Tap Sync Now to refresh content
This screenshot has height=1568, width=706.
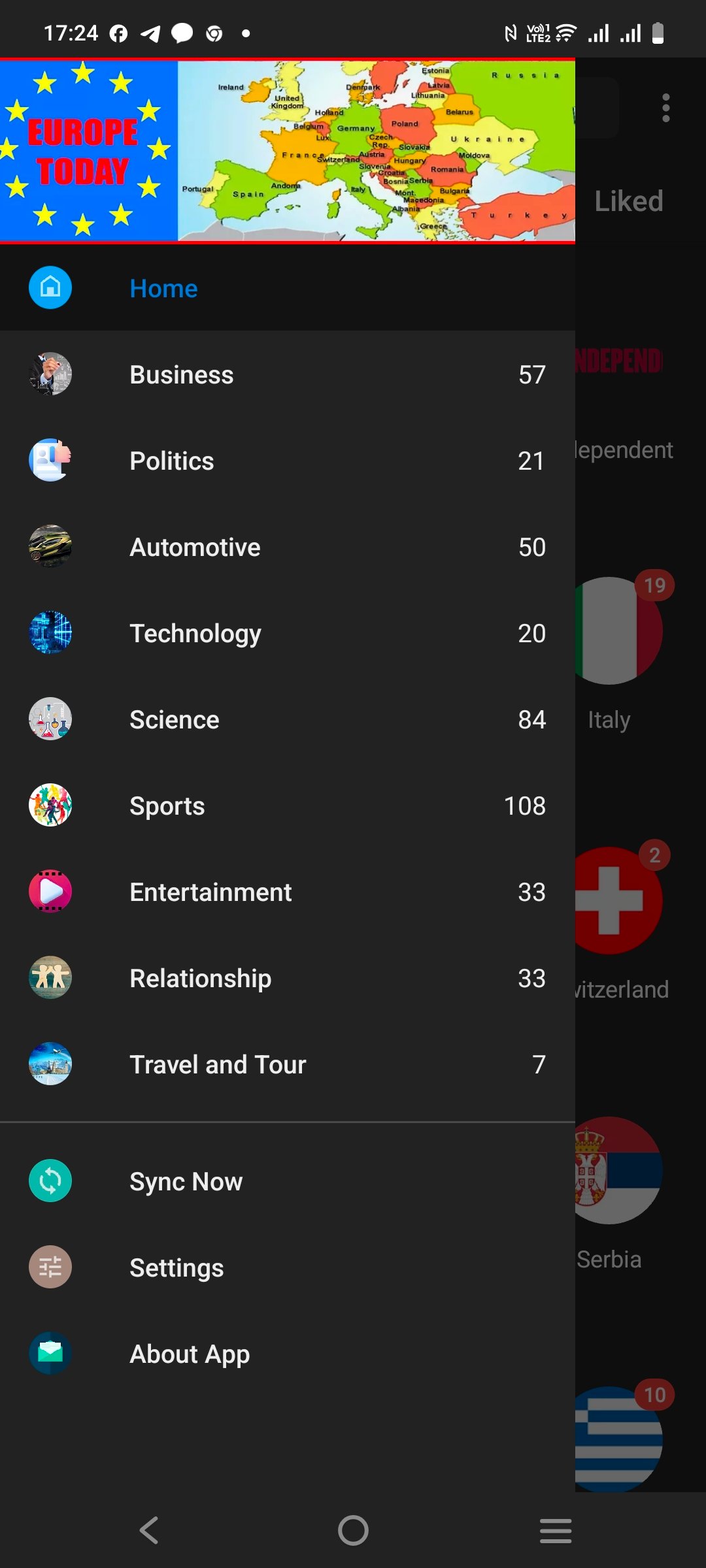[186, 1181]
